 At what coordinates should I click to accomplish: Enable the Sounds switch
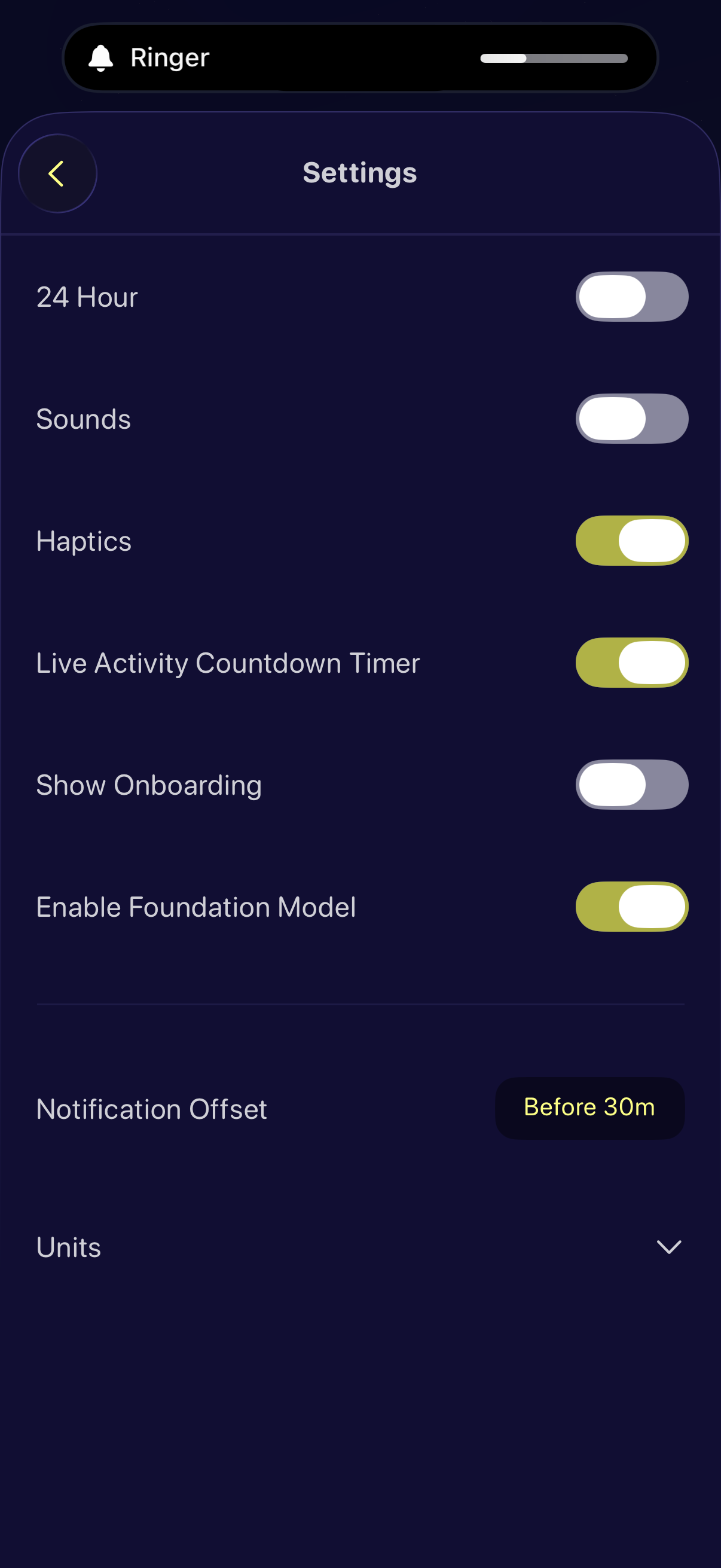pyautogui.click(x=631, y=419)
